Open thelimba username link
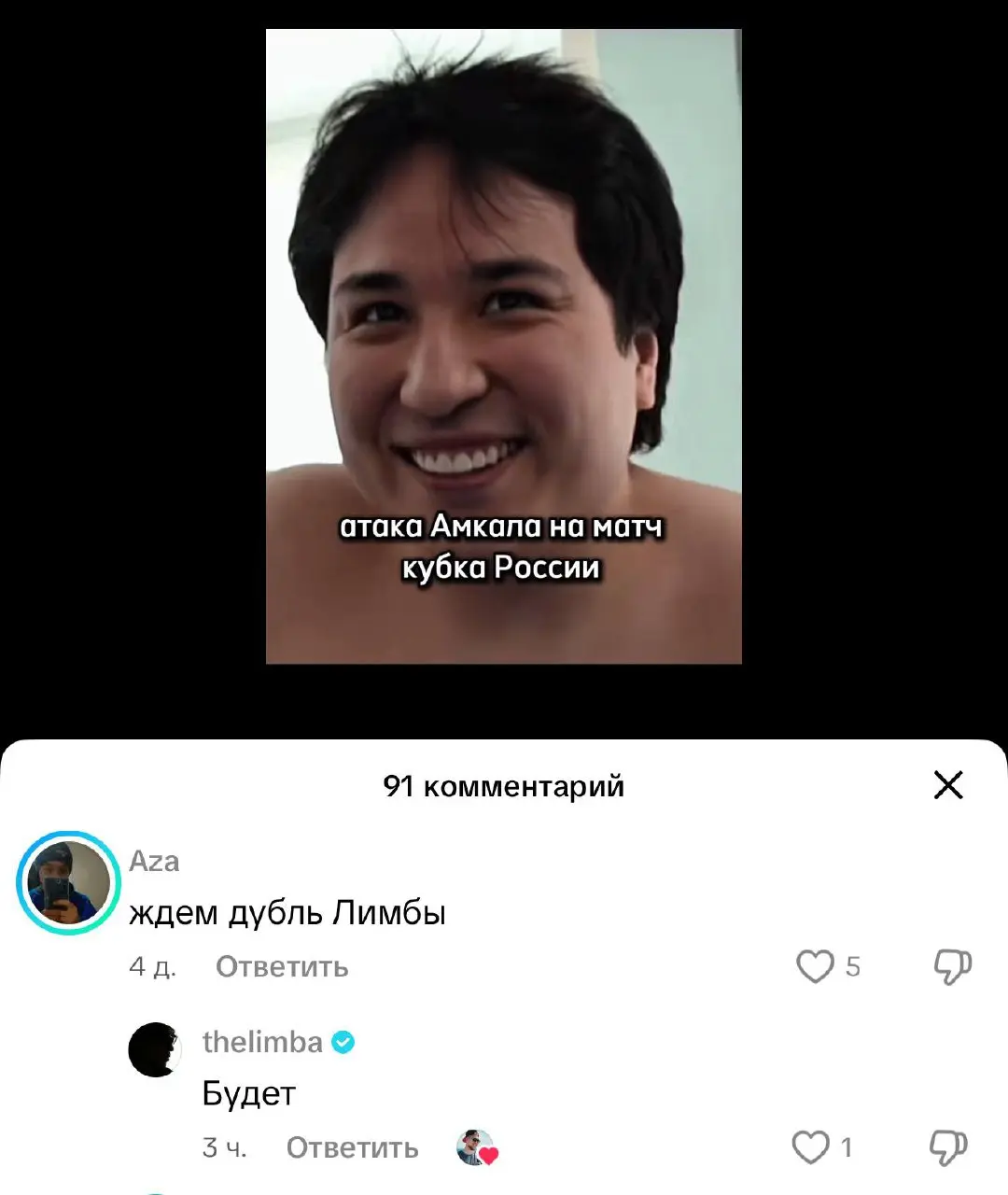1008x1195 pixels. 262,1042
